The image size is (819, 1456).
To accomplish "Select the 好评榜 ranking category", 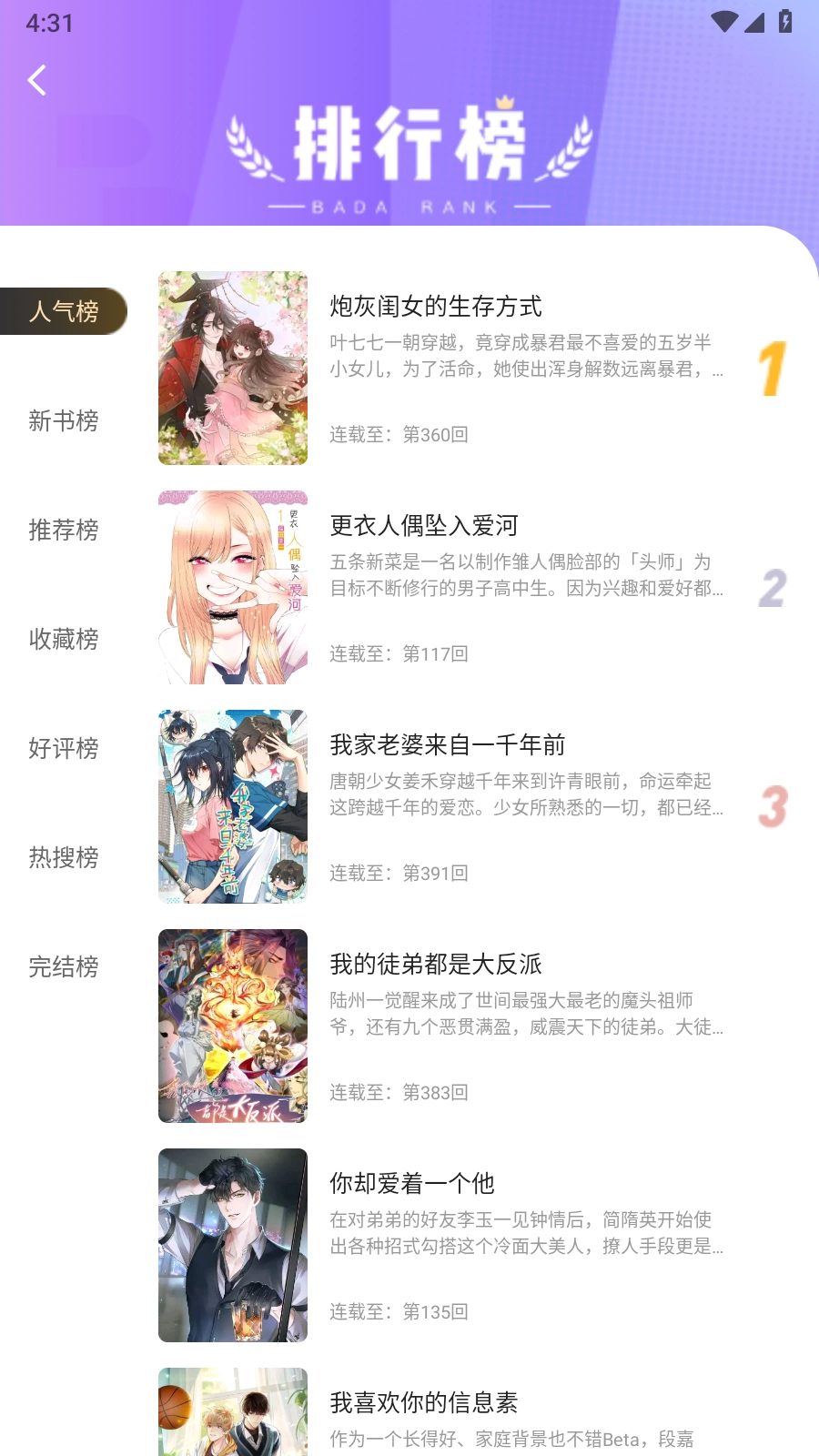I will (61, 749).
